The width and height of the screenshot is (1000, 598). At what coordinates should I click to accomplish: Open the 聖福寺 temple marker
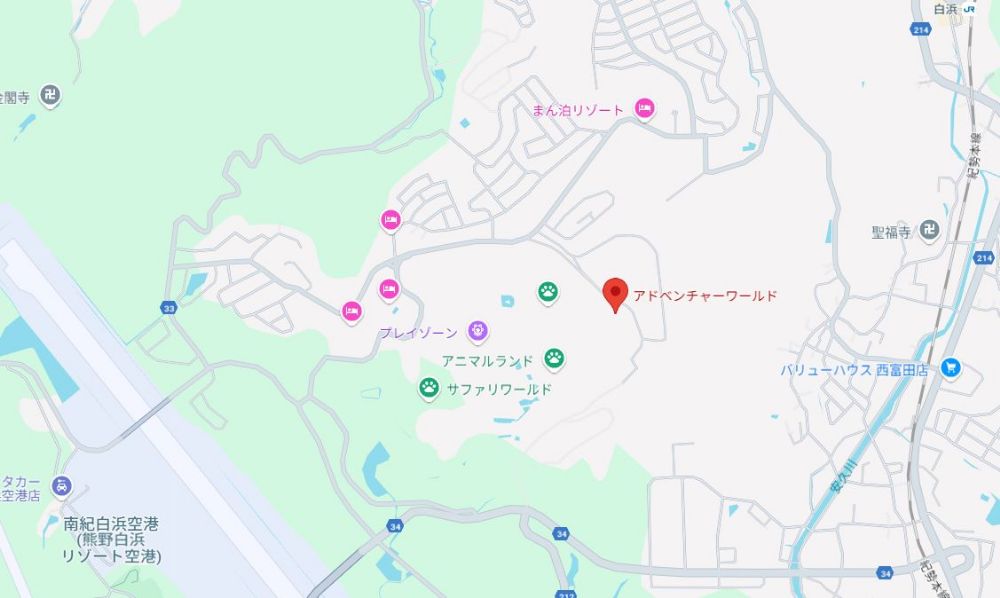(929, 231)
